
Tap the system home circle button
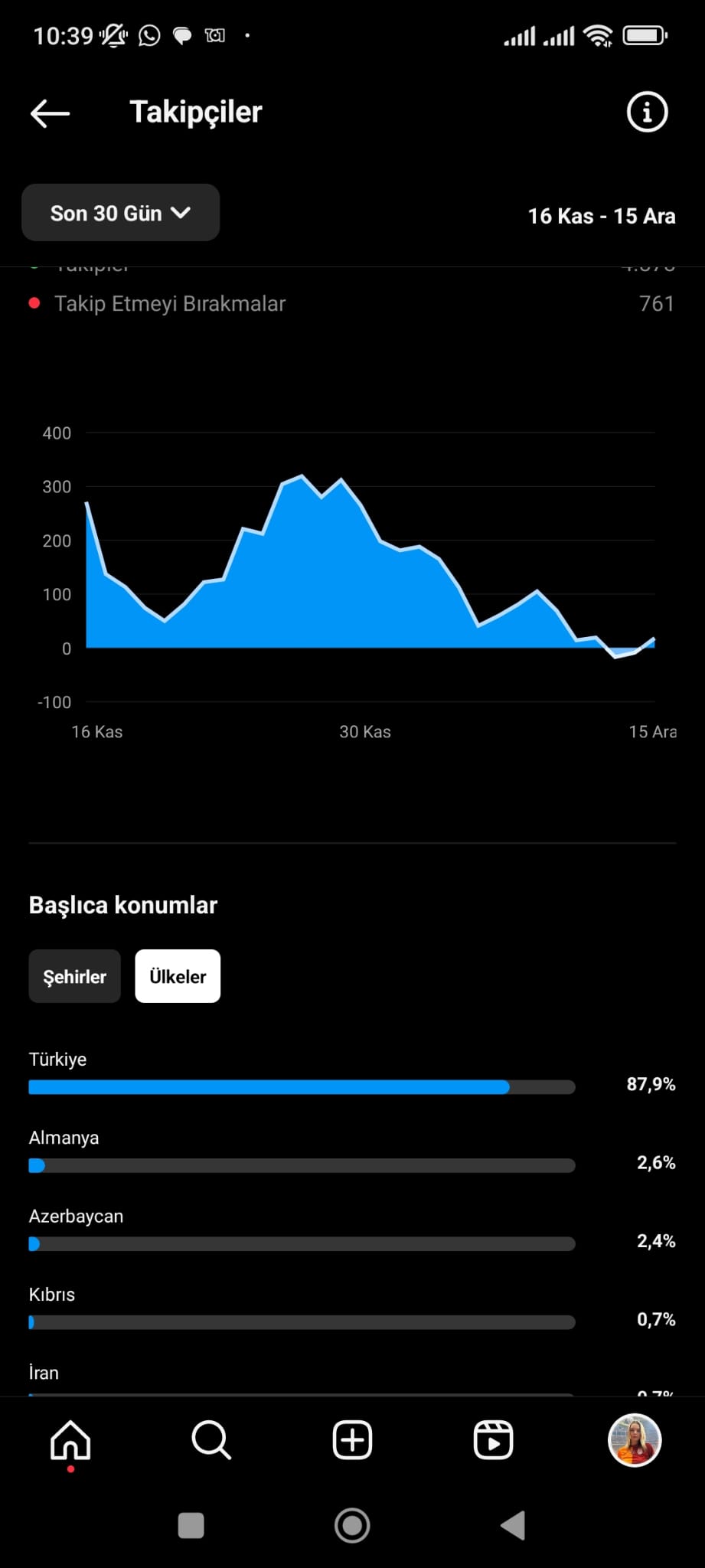click(352, 1525)
